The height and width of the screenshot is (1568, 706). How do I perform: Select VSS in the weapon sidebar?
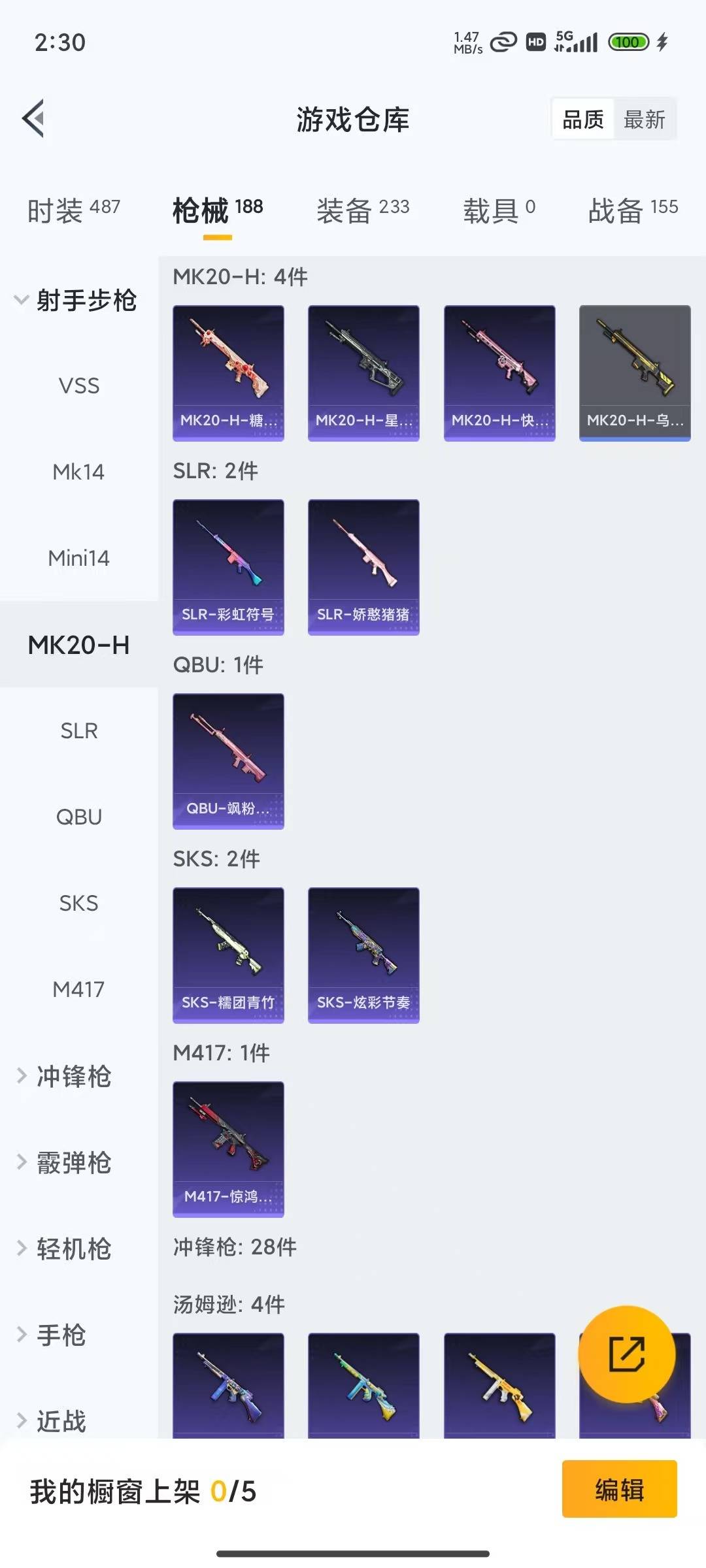78,386
